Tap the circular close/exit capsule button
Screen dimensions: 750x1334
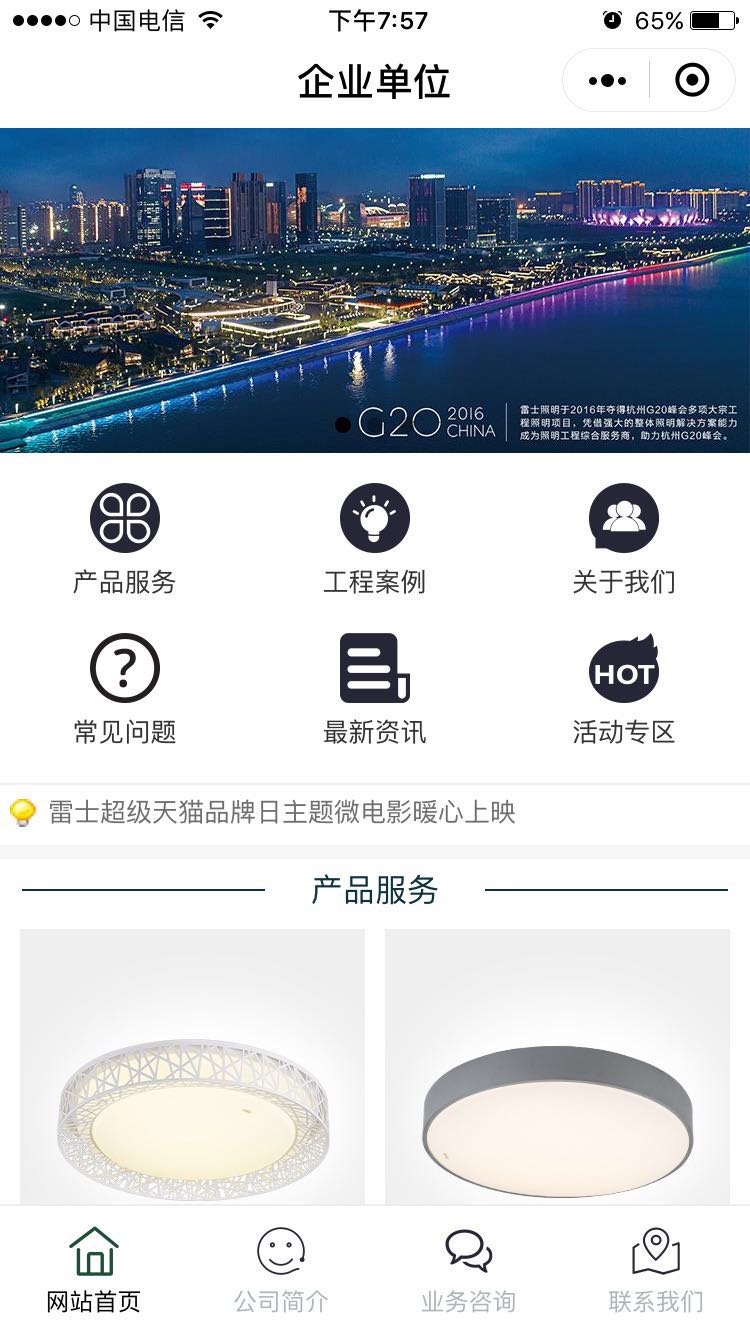click(691, 79)
